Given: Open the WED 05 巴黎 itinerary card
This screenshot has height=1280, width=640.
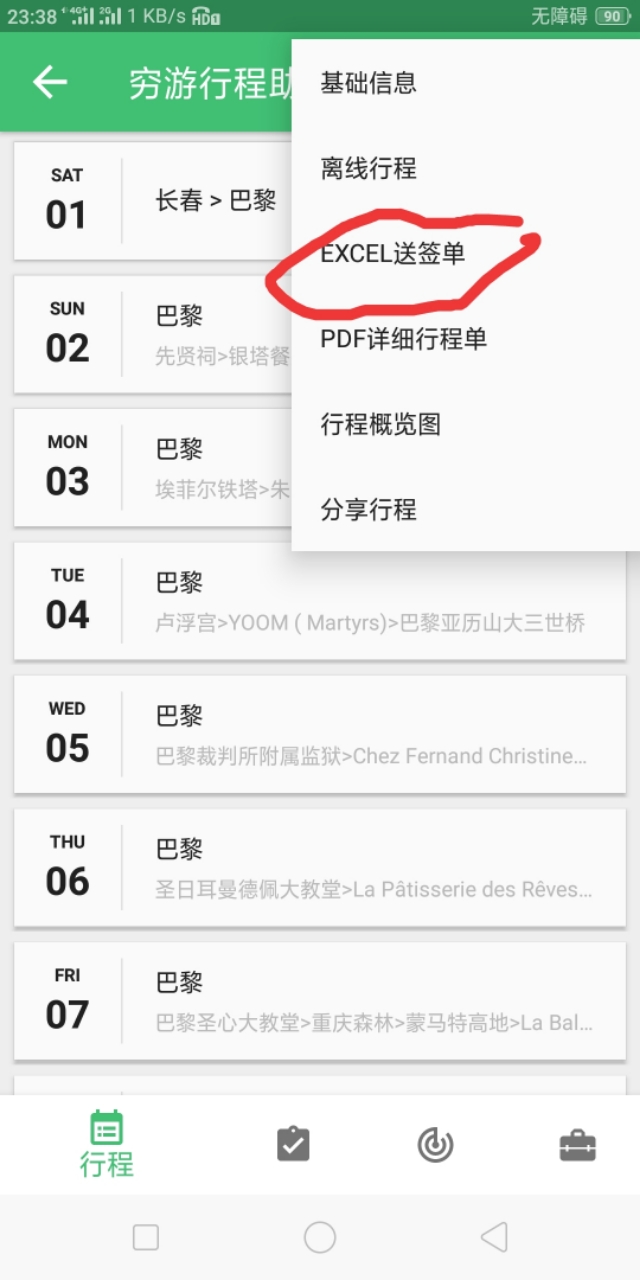Looking at the screenshot, I should point(320,734).
